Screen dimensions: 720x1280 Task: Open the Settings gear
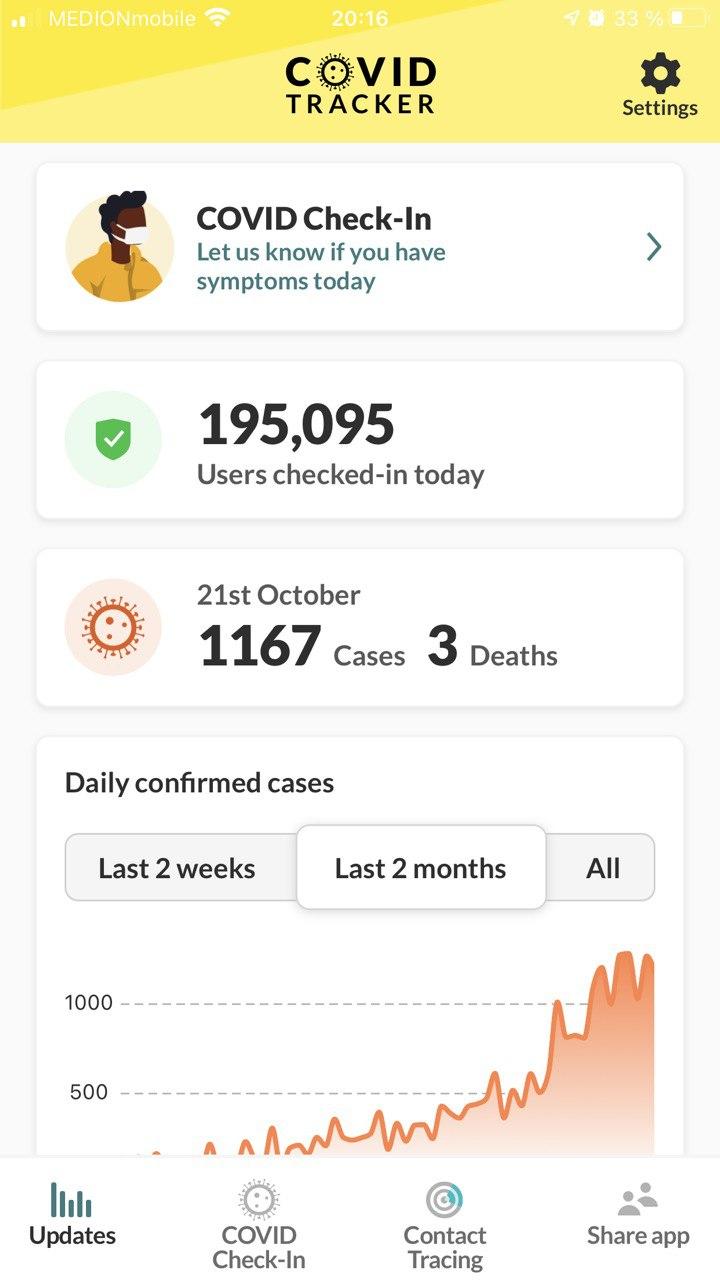(659, 86)
